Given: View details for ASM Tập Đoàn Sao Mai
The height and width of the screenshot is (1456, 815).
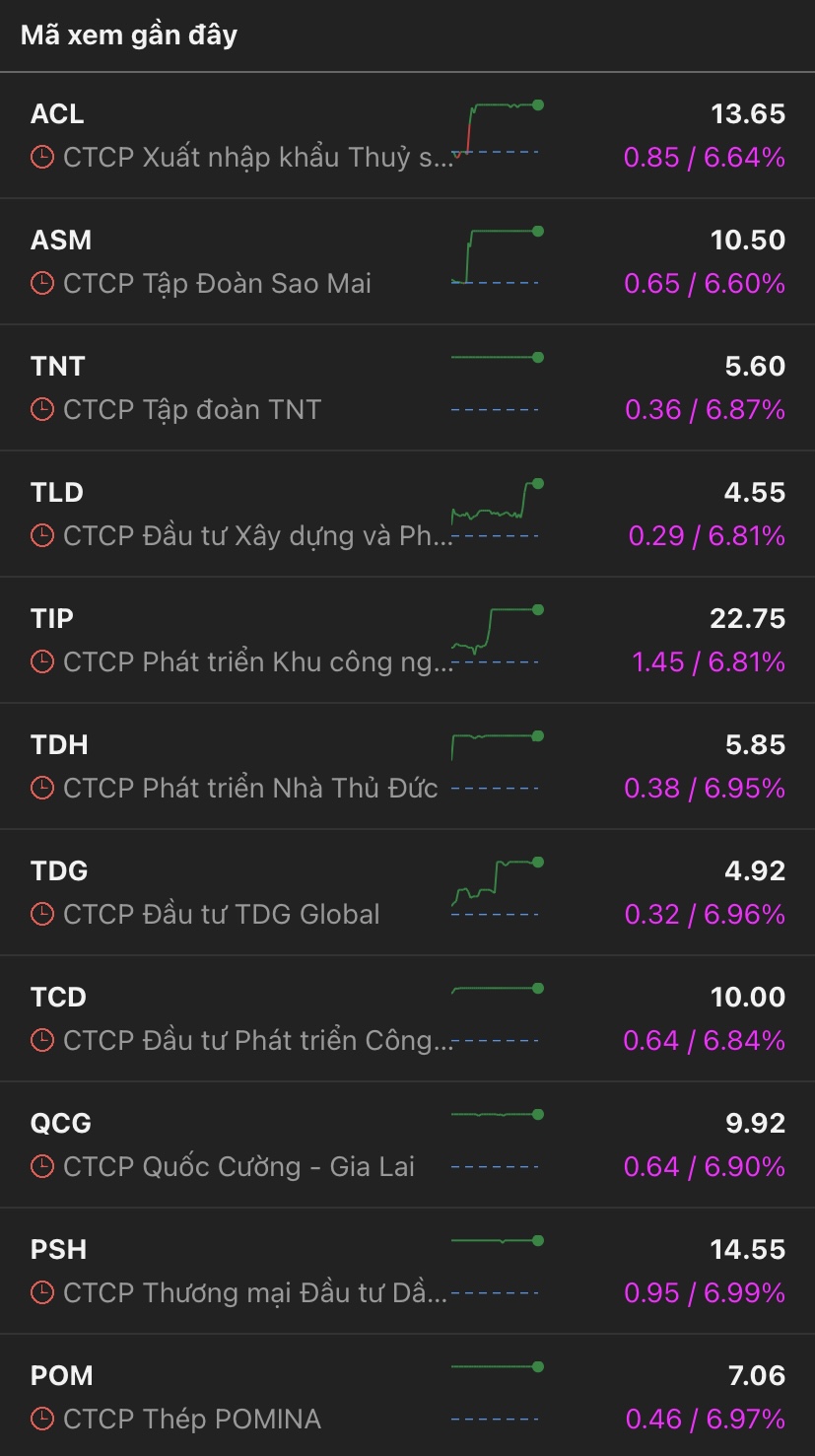Looking at the screenshot, I should pos(246,261).
